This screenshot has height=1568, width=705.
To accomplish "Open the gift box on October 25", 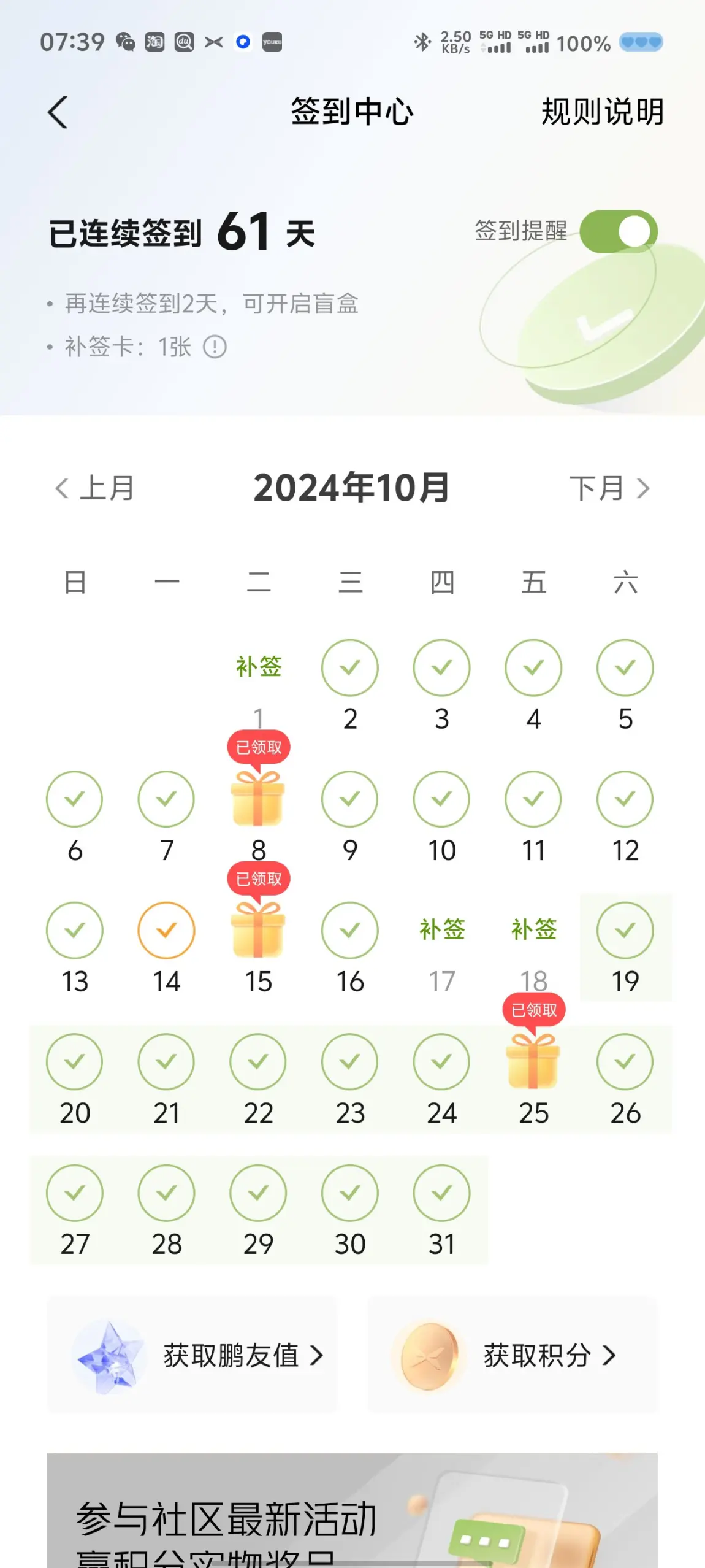I will point(533,1061).
